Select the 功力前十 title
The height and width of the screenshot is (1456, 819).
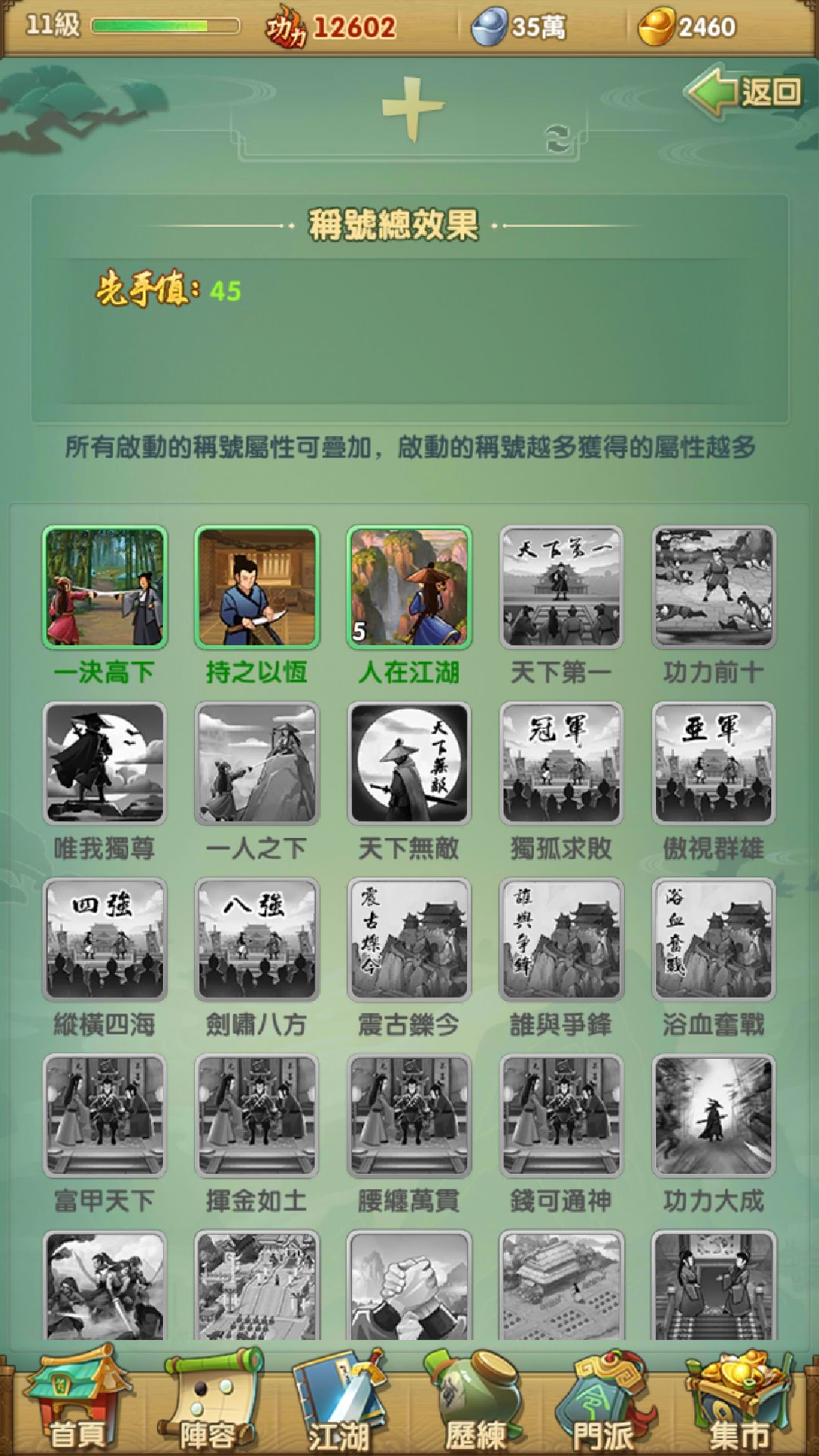[x=714, y=588]
